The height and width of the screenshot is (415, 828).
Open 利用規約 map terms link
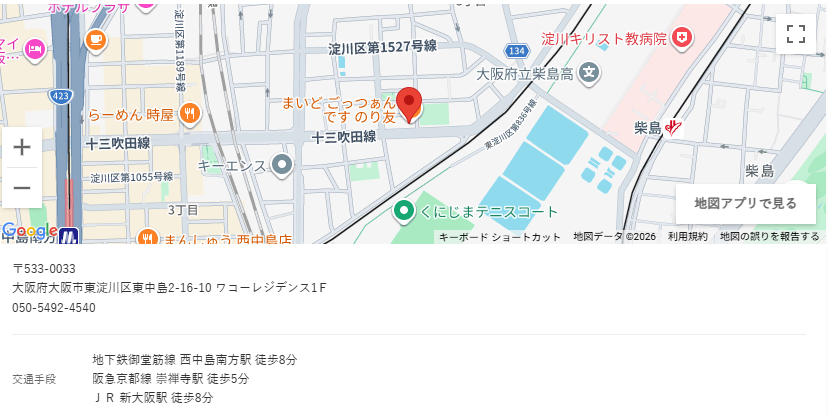687,237
